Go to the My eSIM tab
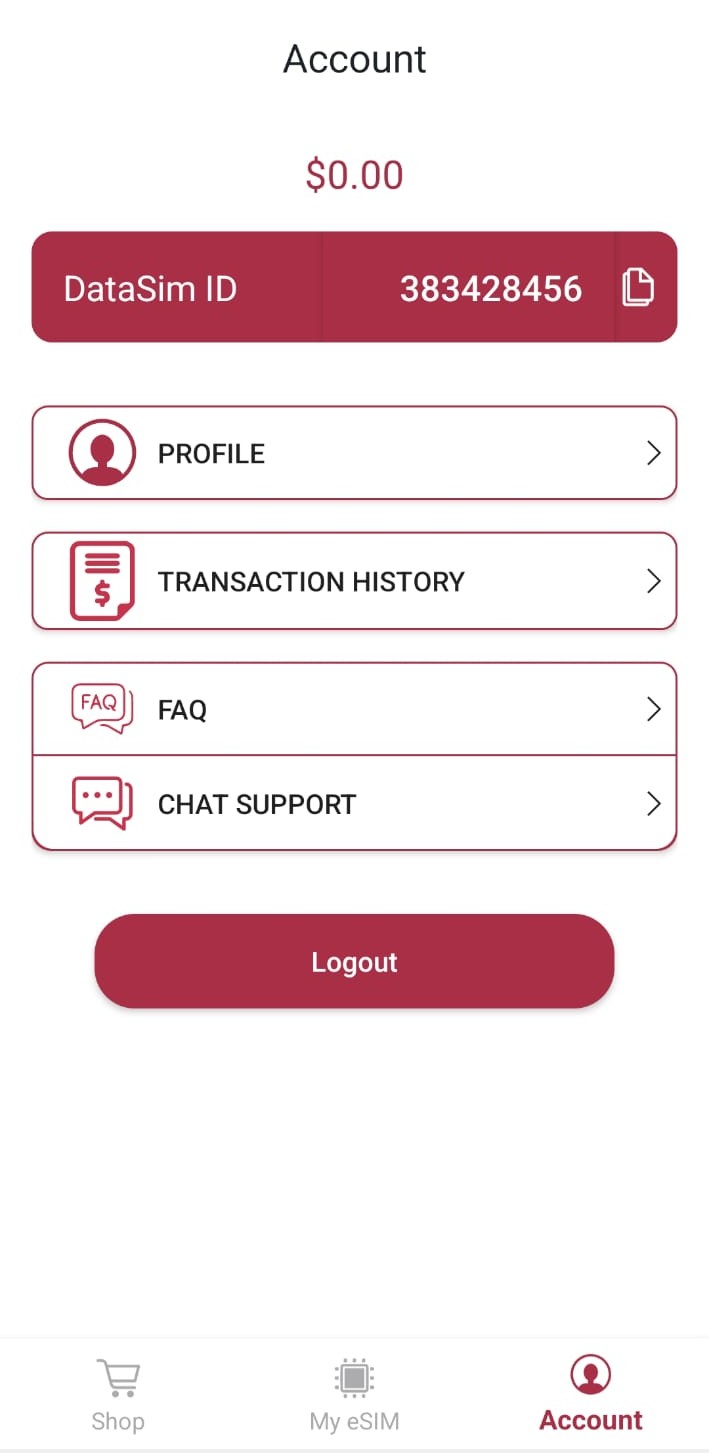The width and height of the screenshot is (709, 1453). [354, 1395]
